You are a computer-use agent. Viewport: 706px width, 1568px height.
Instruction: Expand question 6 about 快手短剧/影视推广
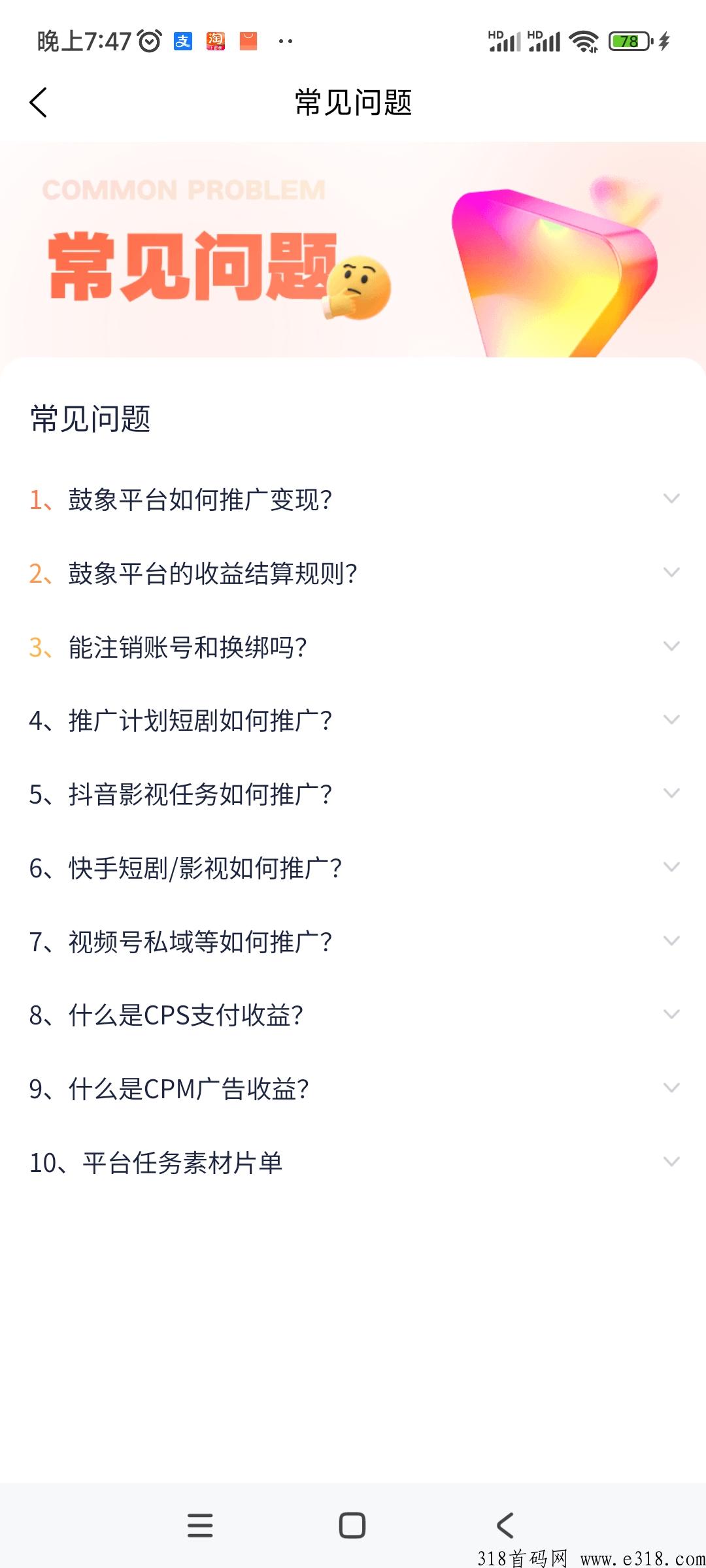coord(353,868)
